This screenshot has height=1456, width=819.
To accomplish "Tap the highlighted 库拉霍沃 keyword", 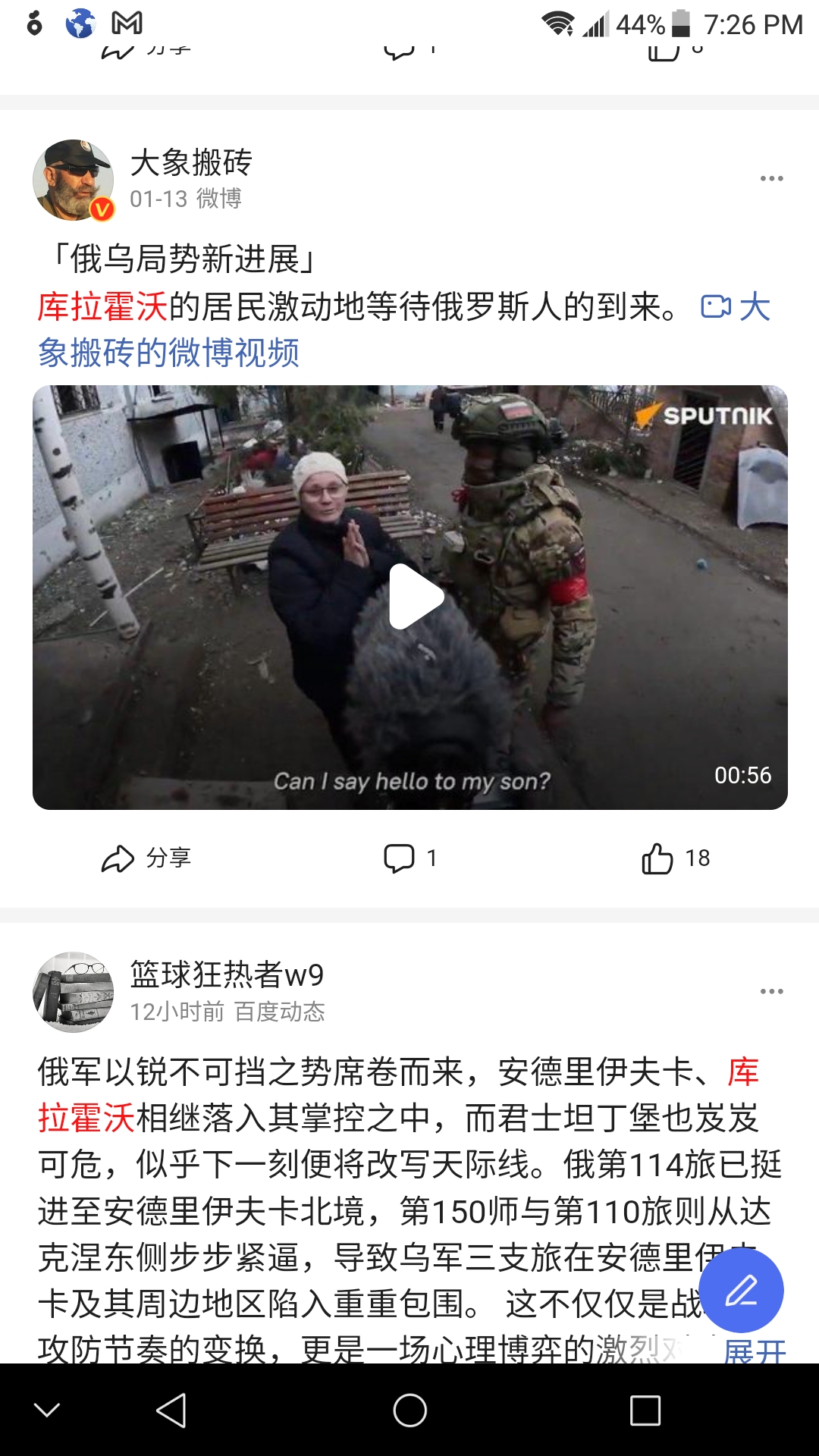I will pos(99,303).
